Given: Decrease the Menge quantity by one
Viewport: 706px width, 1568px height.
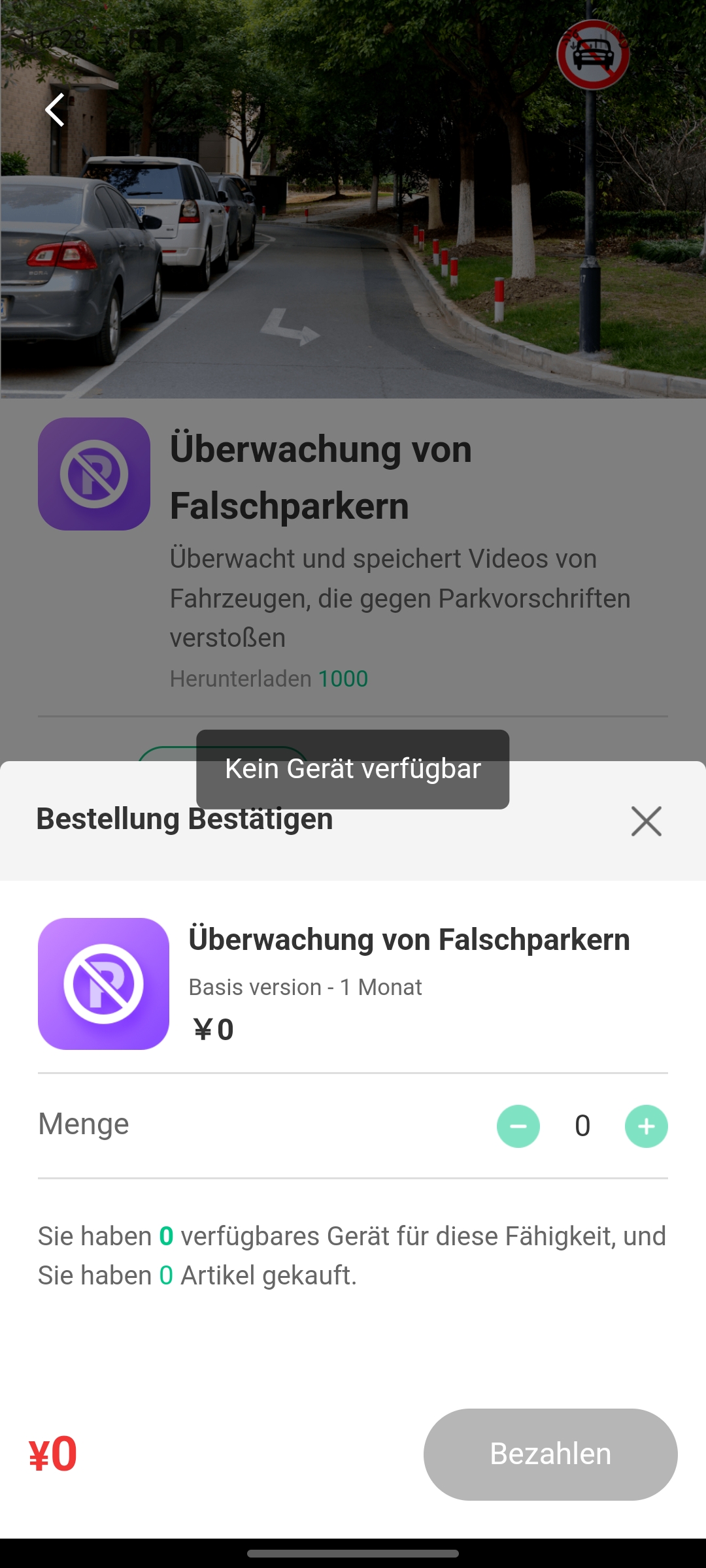Looking at the screenshot, I should 518,1126.
